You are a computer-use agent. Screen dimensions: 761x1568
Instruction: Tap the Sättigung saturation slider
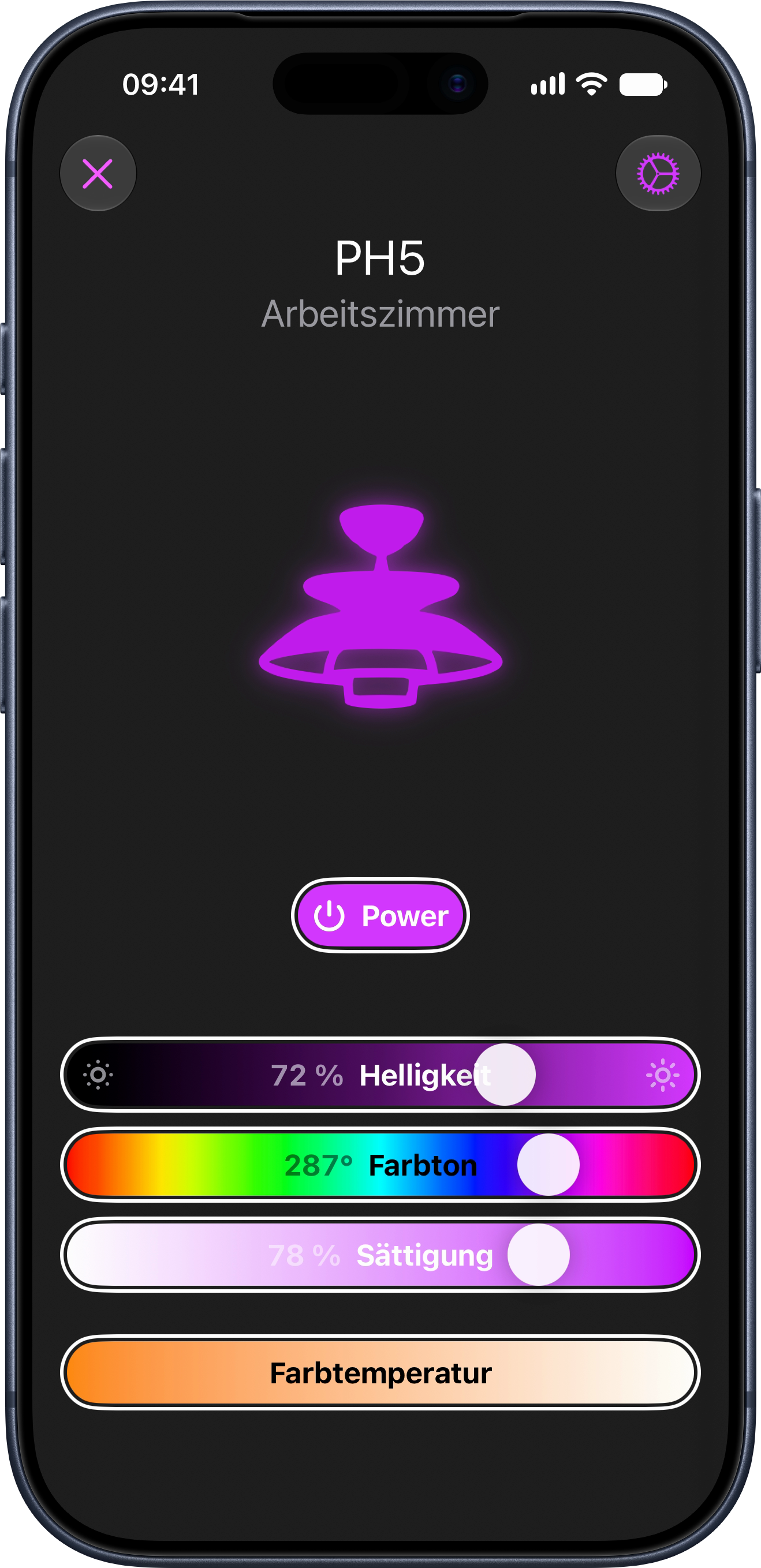[x=380, y=1255]
